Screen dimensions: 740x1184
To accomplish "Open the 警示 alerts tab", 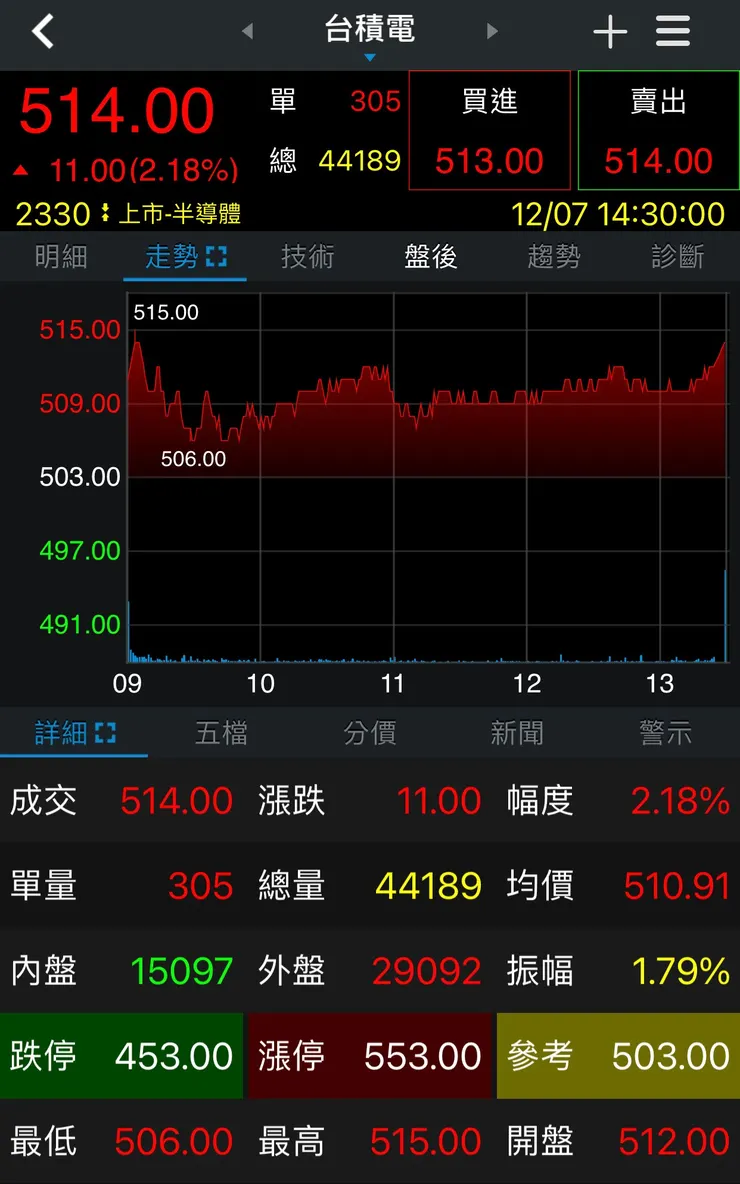I will pyautogui.click(x=666, y=732).
